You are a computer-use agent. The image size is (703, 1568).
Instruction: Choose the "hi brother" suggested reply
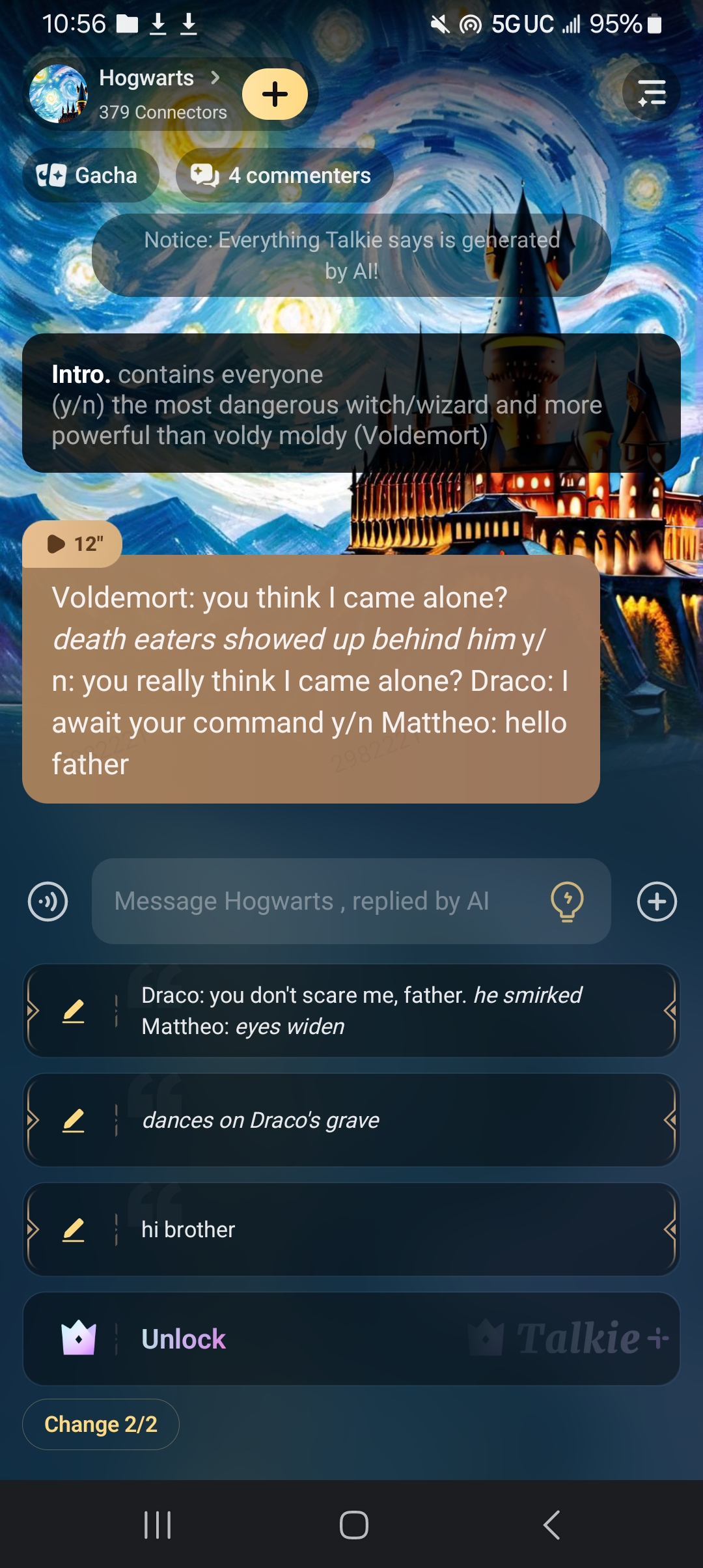click(x=391, y=1229)
